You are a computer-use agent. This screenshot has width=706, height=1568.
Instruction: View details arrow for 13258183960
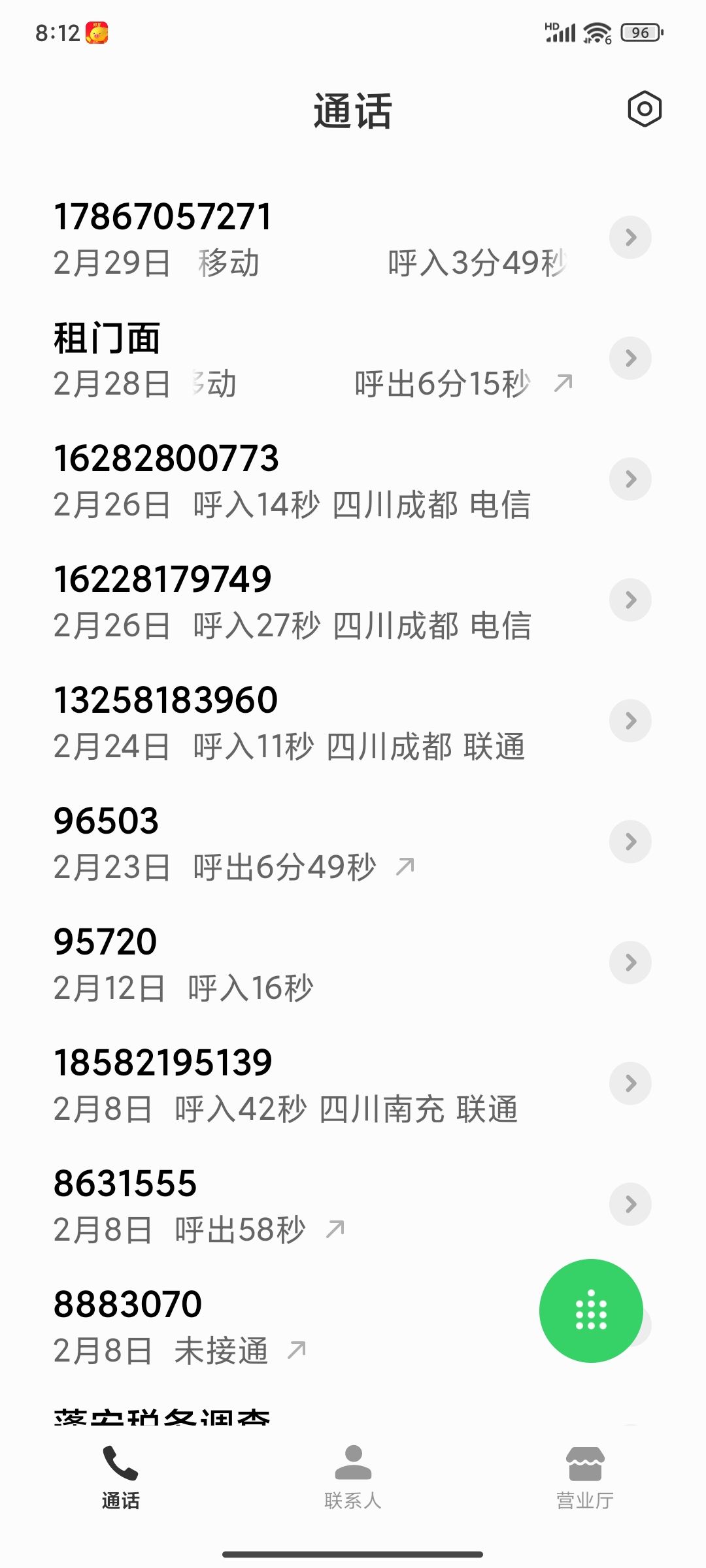click(x=630, y=721)
